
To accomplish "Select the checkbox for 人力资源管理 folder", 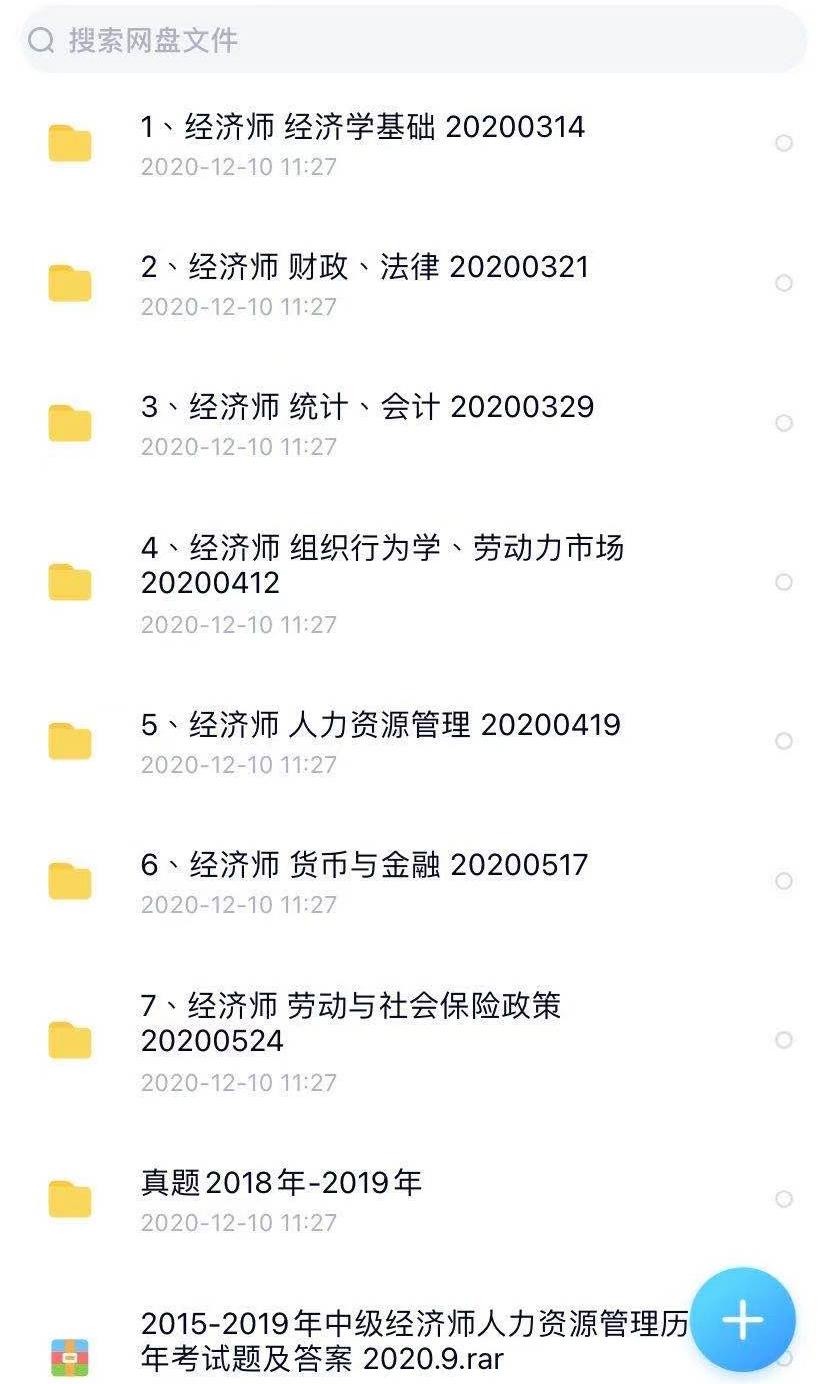I will click(x=784, y=741).
